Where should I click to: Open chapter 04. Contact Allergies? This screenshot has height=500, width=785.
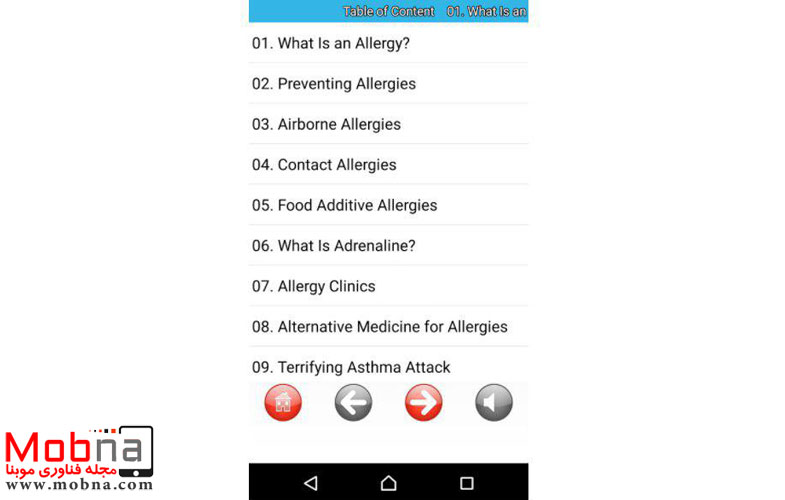tap(325, 165)
